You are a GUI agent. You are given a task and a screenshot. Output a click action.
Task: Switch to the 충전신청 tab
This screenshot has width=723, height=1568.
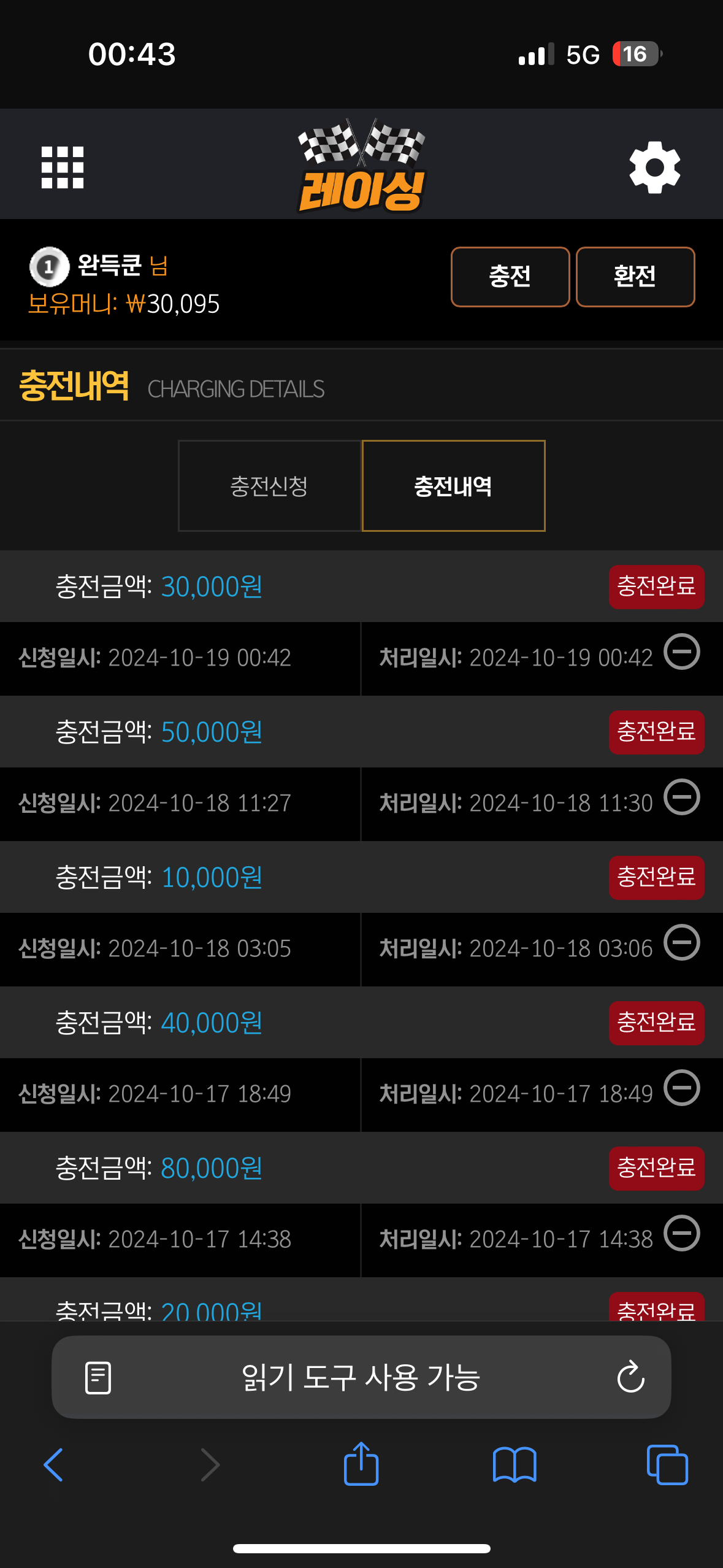269,486
